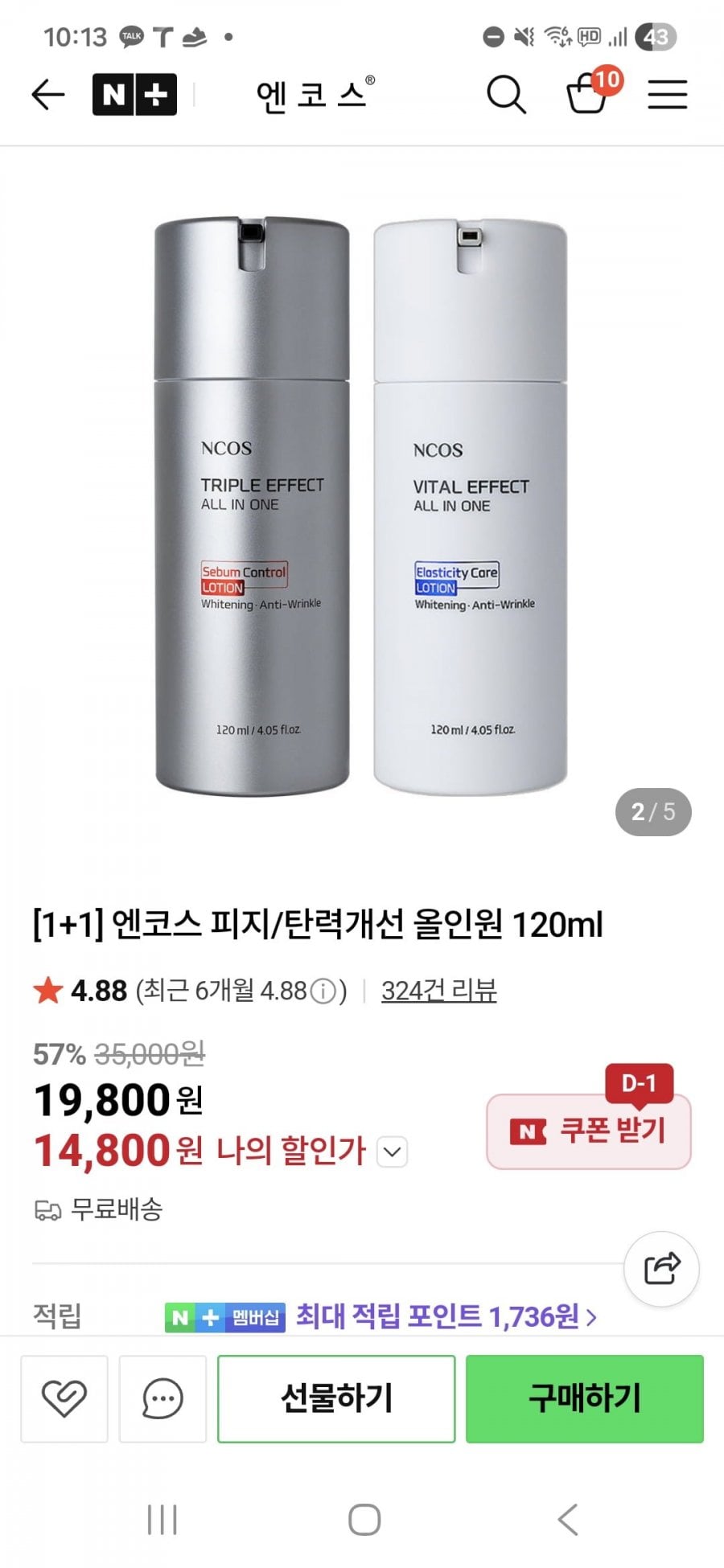This screenshot has width=724, height=1568.
Task: Tap 구매하기 to buy now
Action: [x=585, y=1398]
